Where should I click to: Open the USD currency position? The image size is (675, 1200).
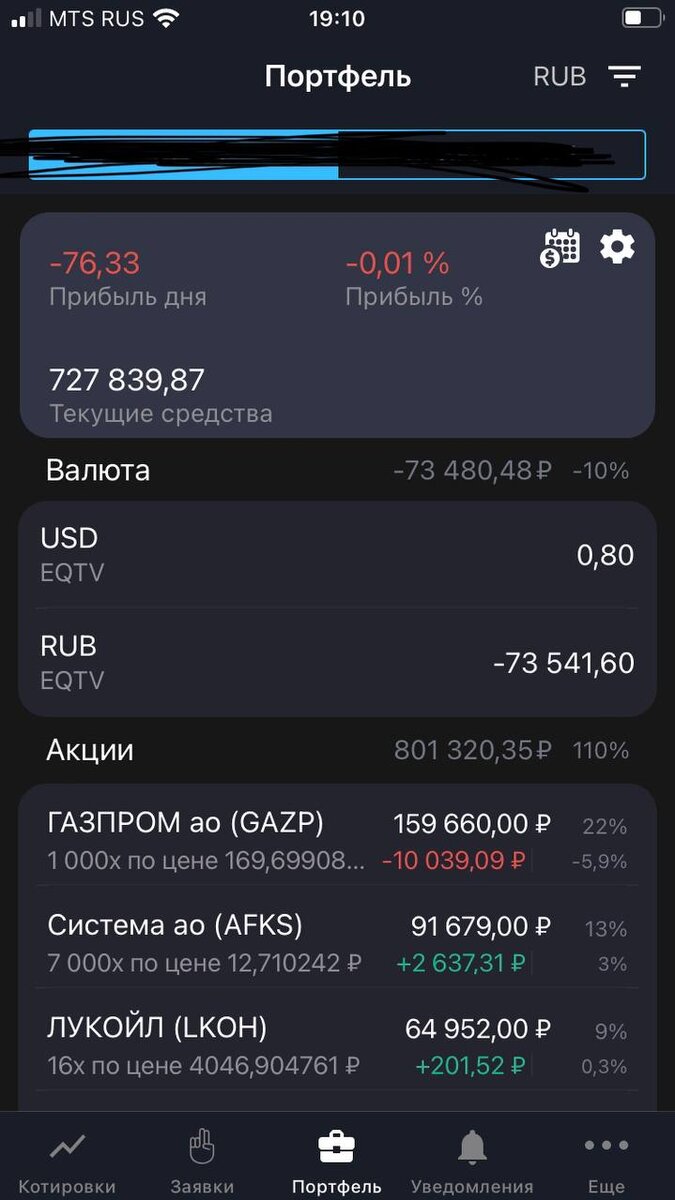(337, 554)
